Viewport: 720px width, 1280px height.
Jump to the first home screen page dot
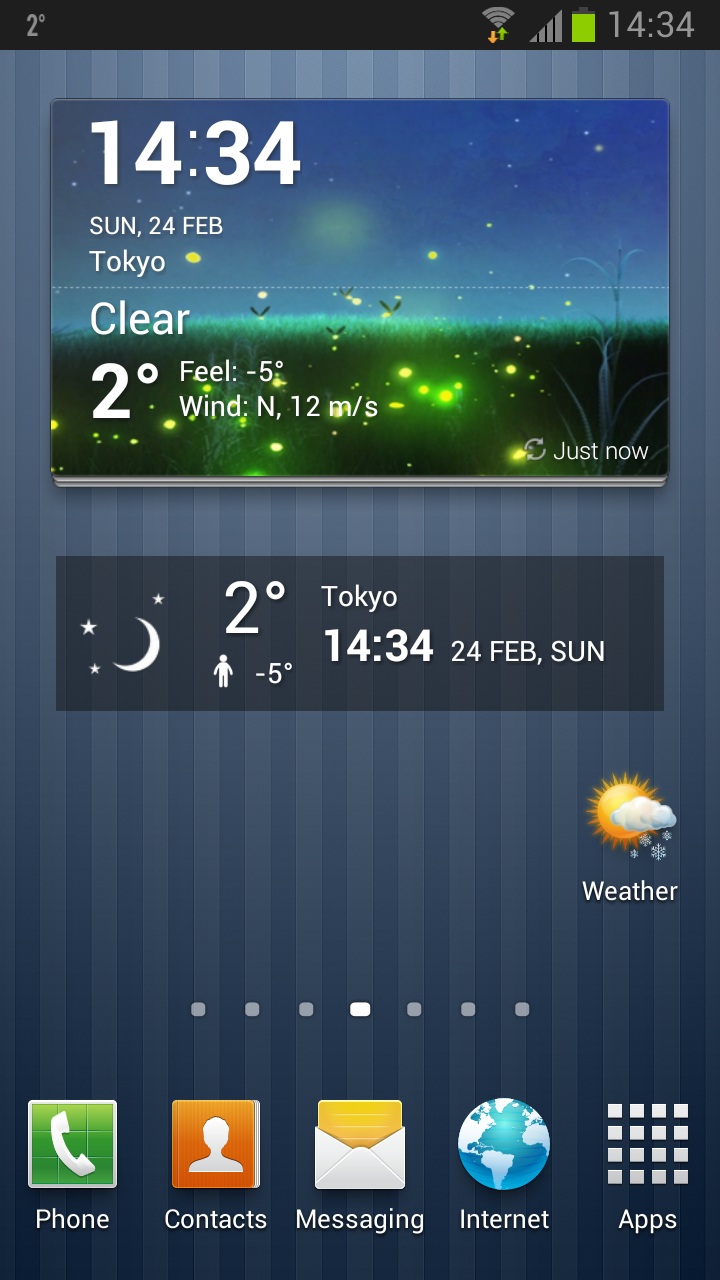(198, 1010)
